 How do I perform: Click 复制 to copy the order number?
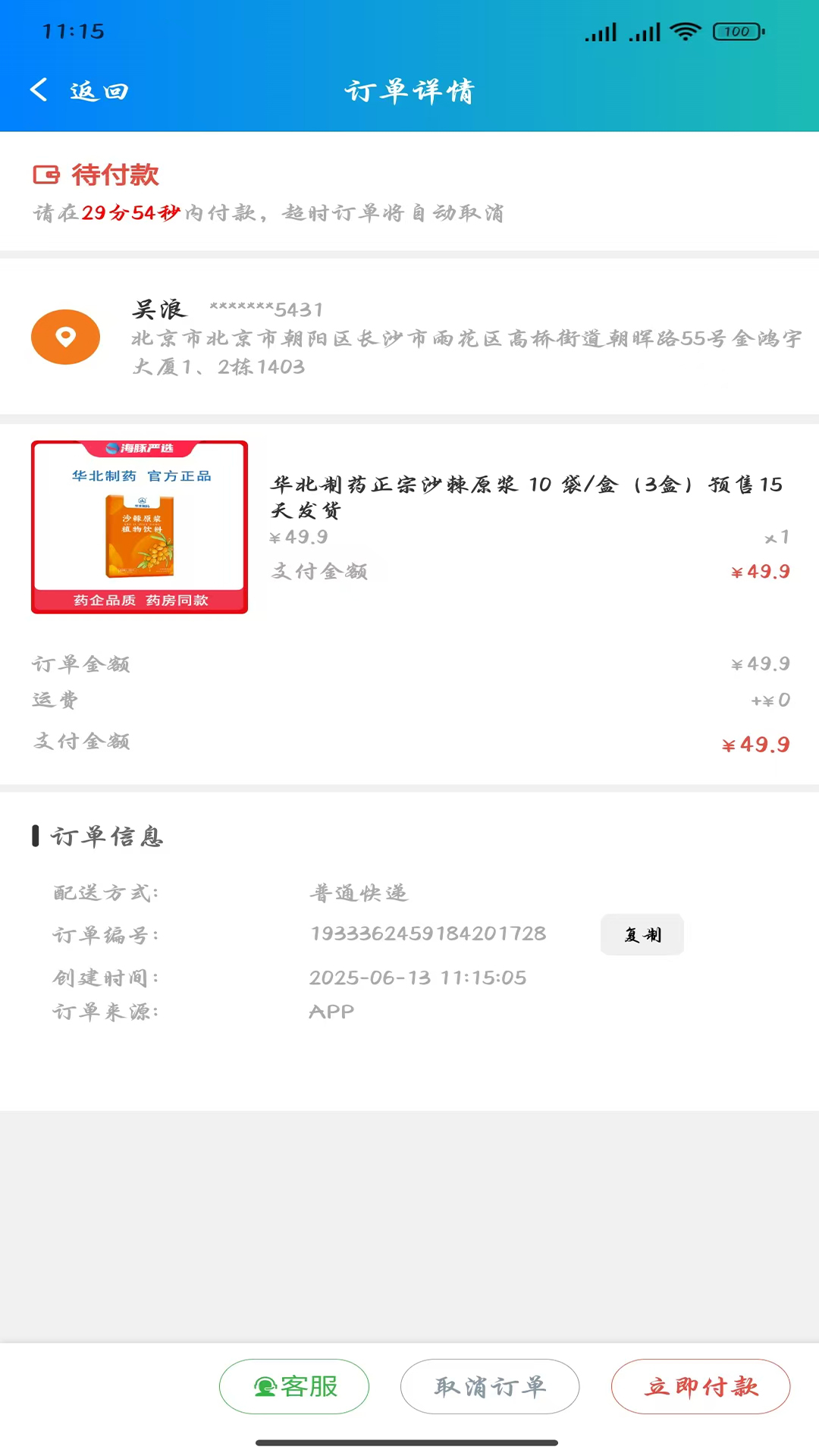click(x=642, y=934)
